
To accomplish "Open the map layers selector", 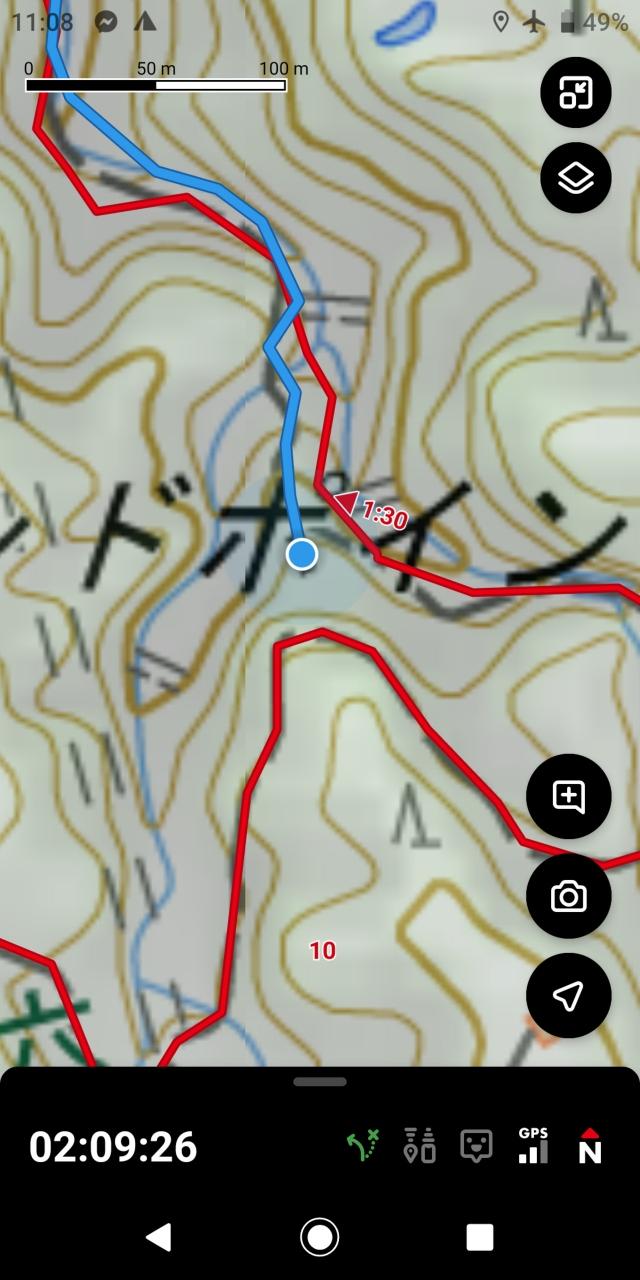I will 575,179.
